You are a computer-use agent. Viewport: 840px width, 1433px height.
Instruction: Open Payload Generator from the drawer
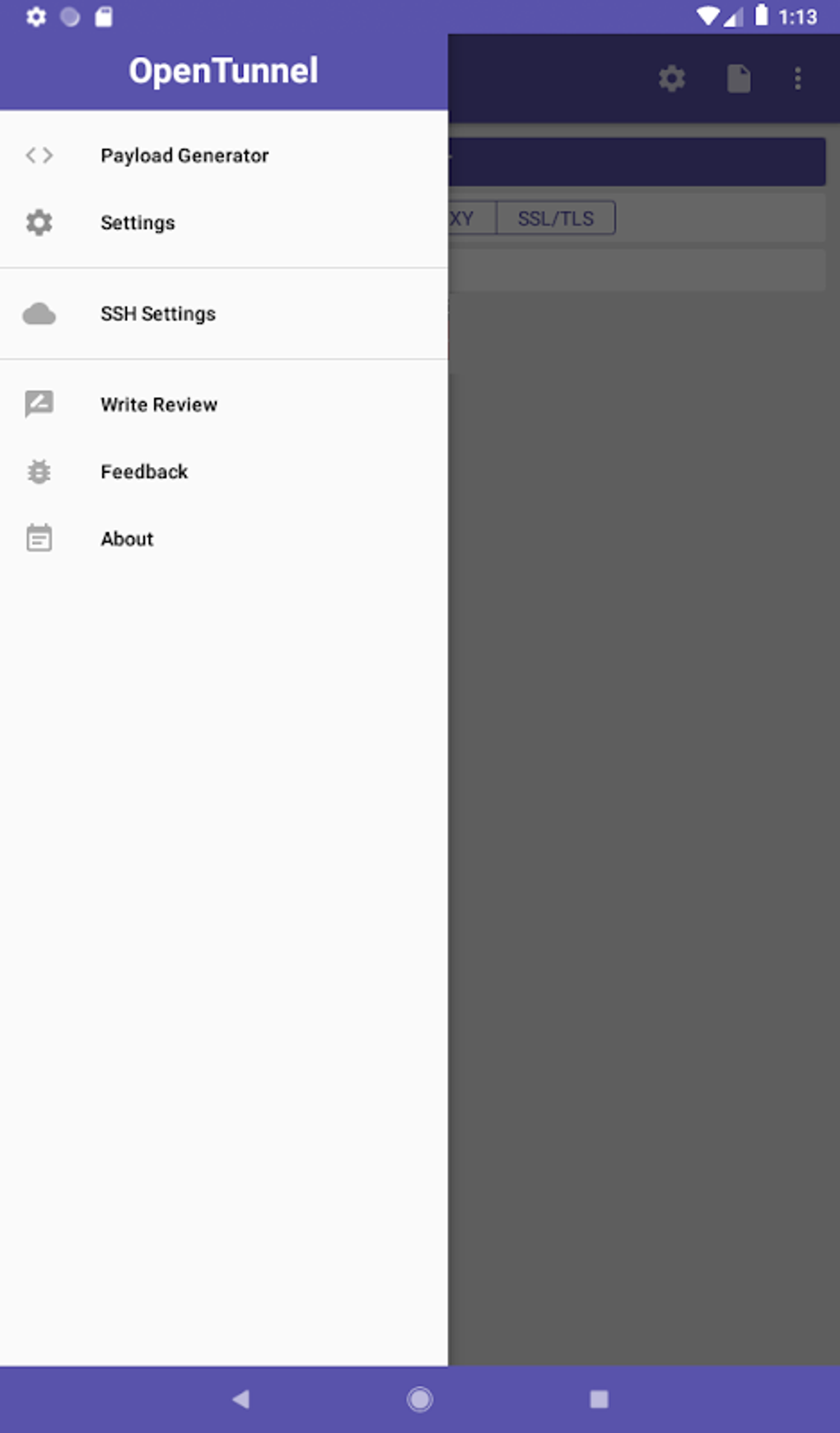[224, 155]
